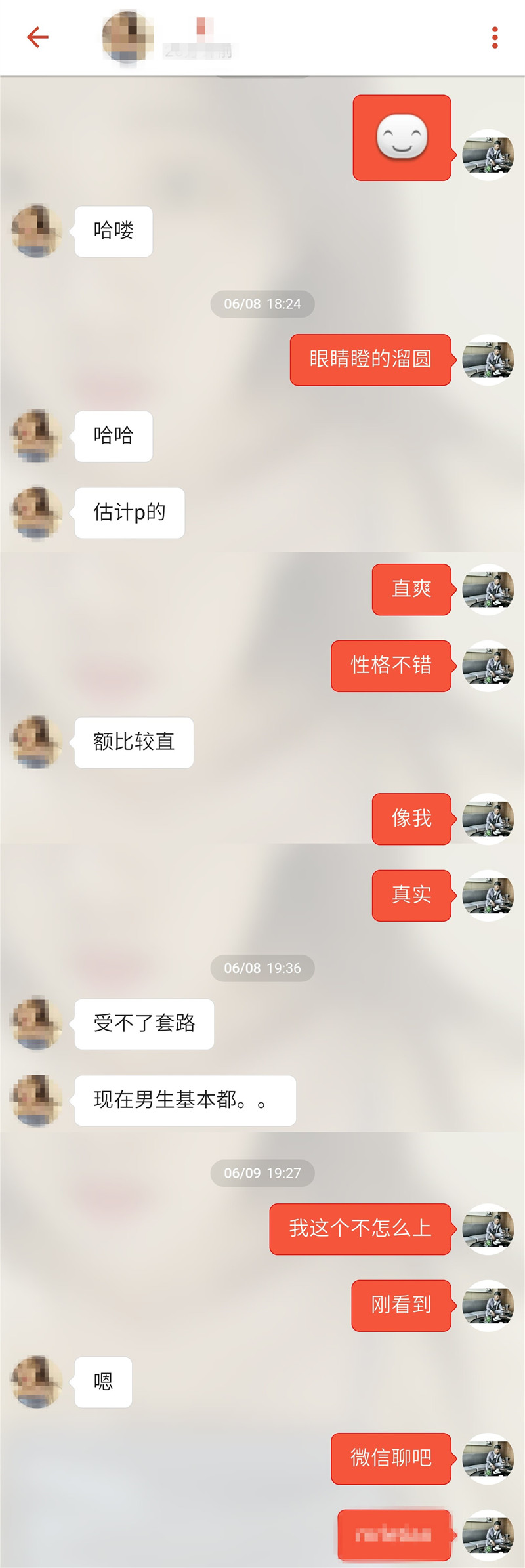
Task: Select the 受不了套路 message bubble
Action: 143,1023
